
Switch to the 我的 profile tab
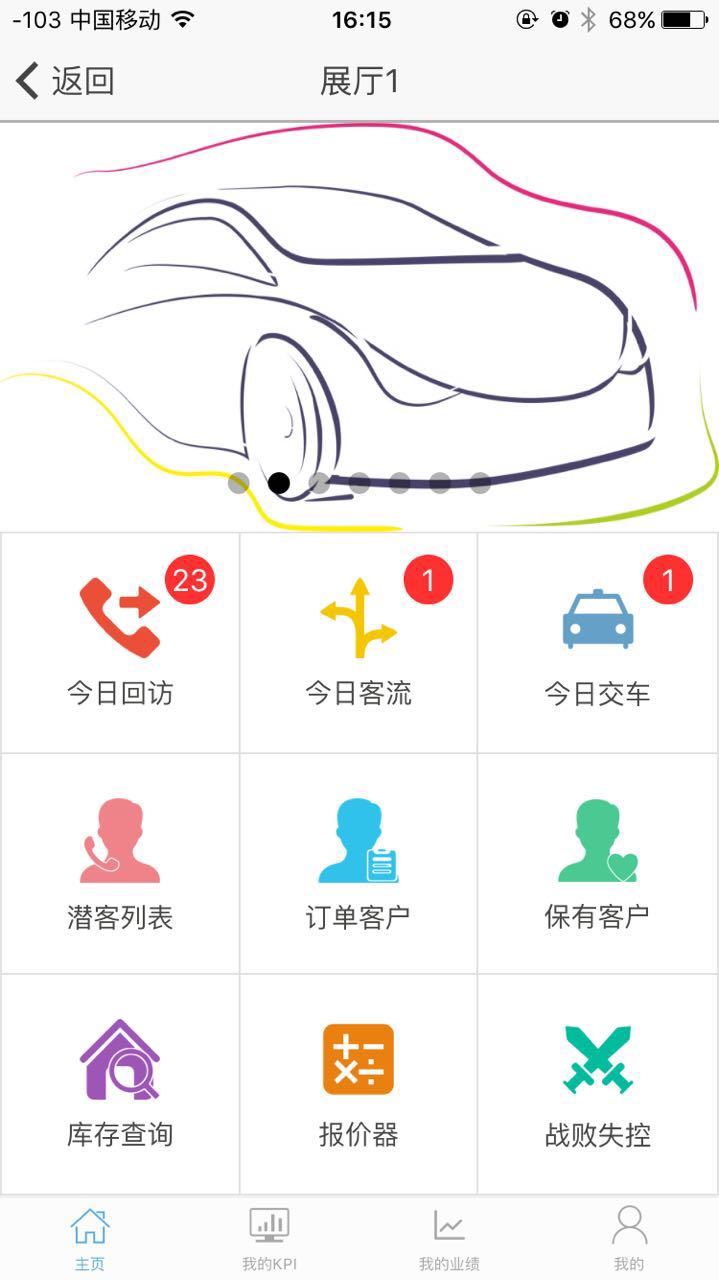(x=629, y=1238)
